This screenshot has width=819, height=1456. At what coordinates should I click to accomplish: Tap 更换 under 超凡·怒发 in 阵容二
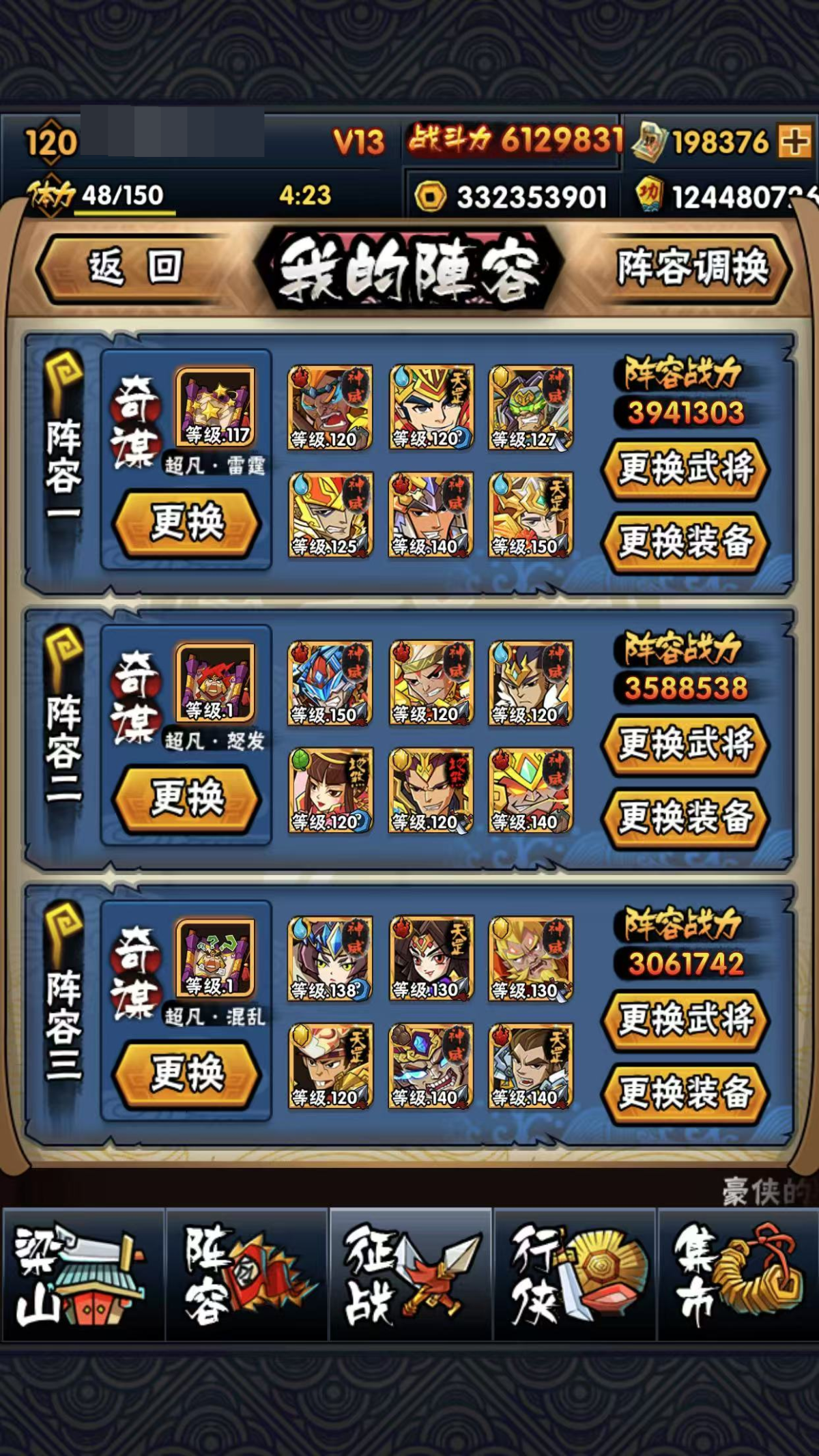pos(186,799)
